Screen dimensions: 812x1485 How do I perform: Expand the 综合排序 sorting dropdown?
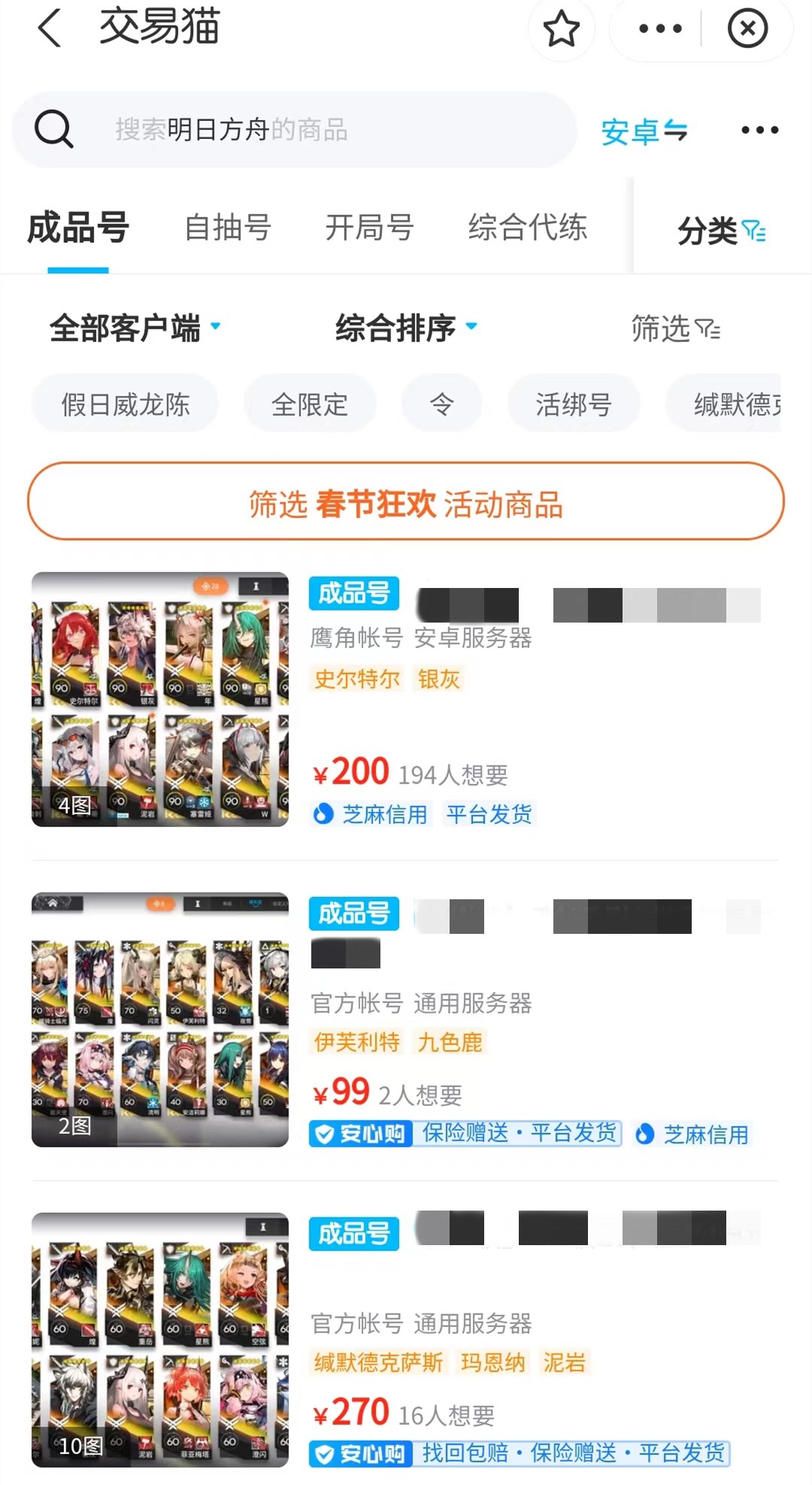pos(406,329)
